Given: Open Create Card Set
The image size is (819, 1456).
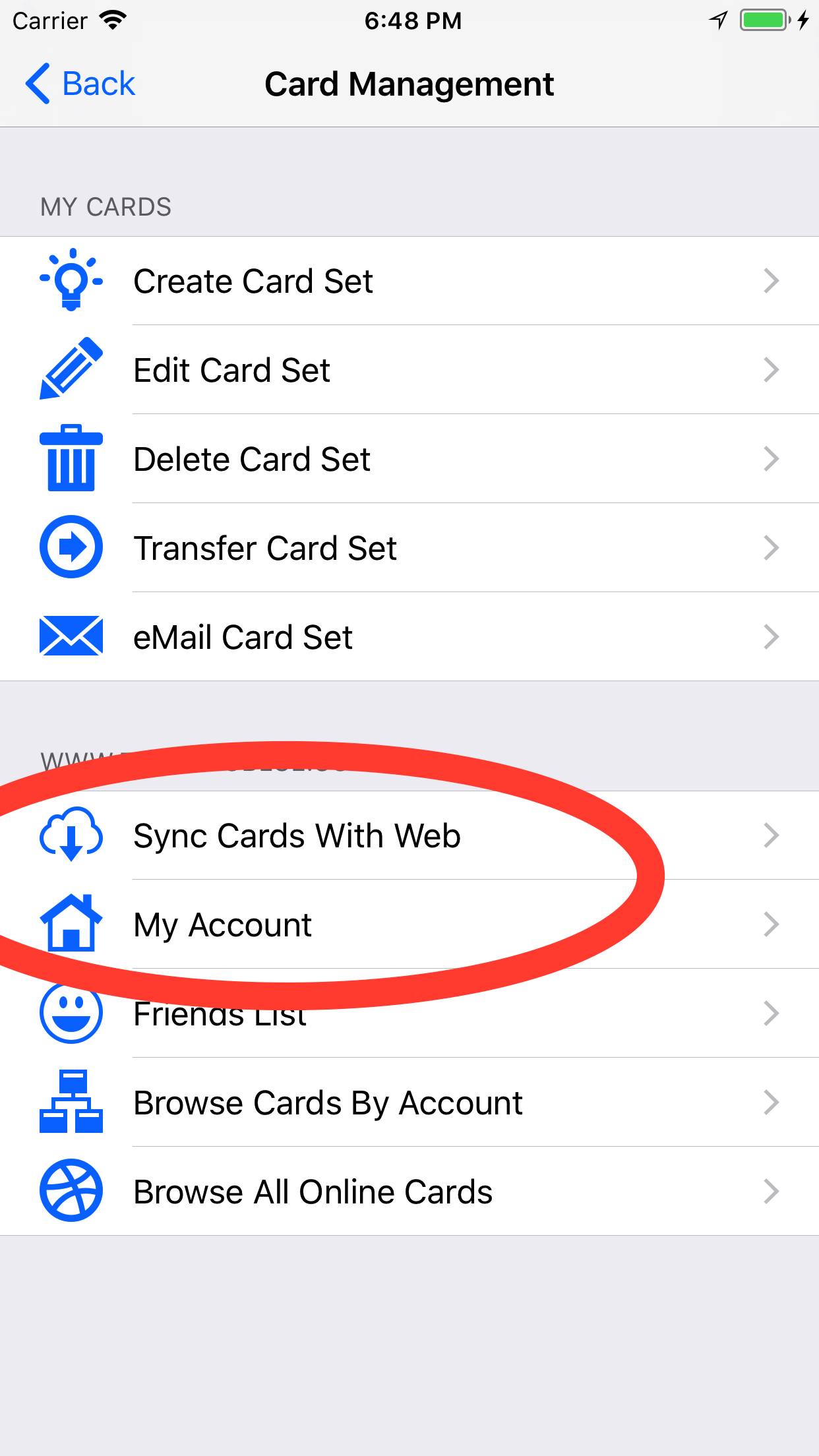Looking at the screenshot, I should pyautogui.click(x=409, y=281).
